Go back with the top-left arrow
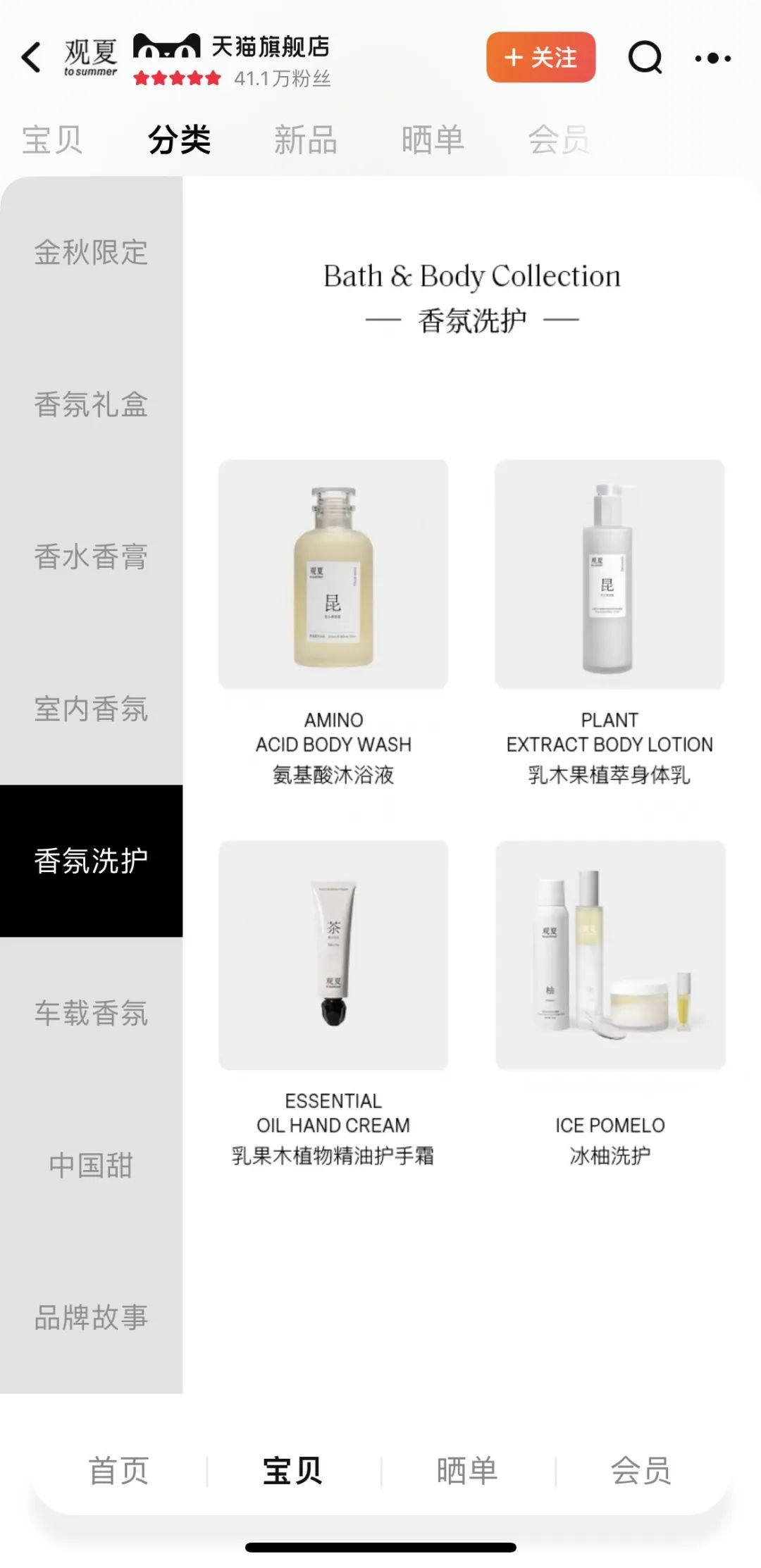Screen dimensions: 761x1568 click(32, 58)
